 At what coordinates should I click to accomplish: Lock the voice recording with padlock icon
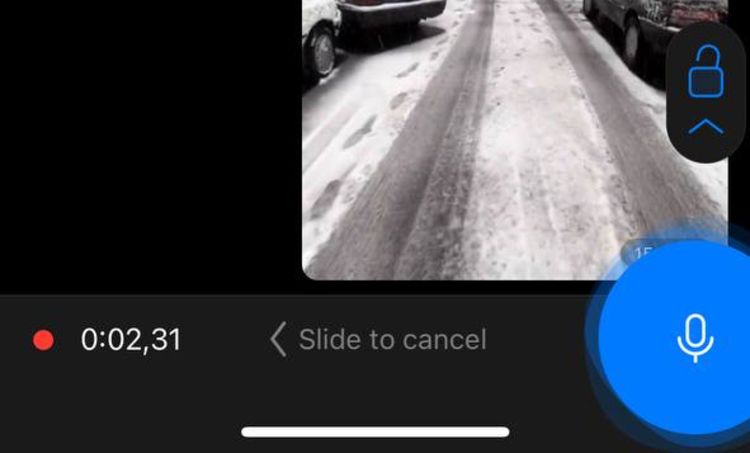coord(706,73)
